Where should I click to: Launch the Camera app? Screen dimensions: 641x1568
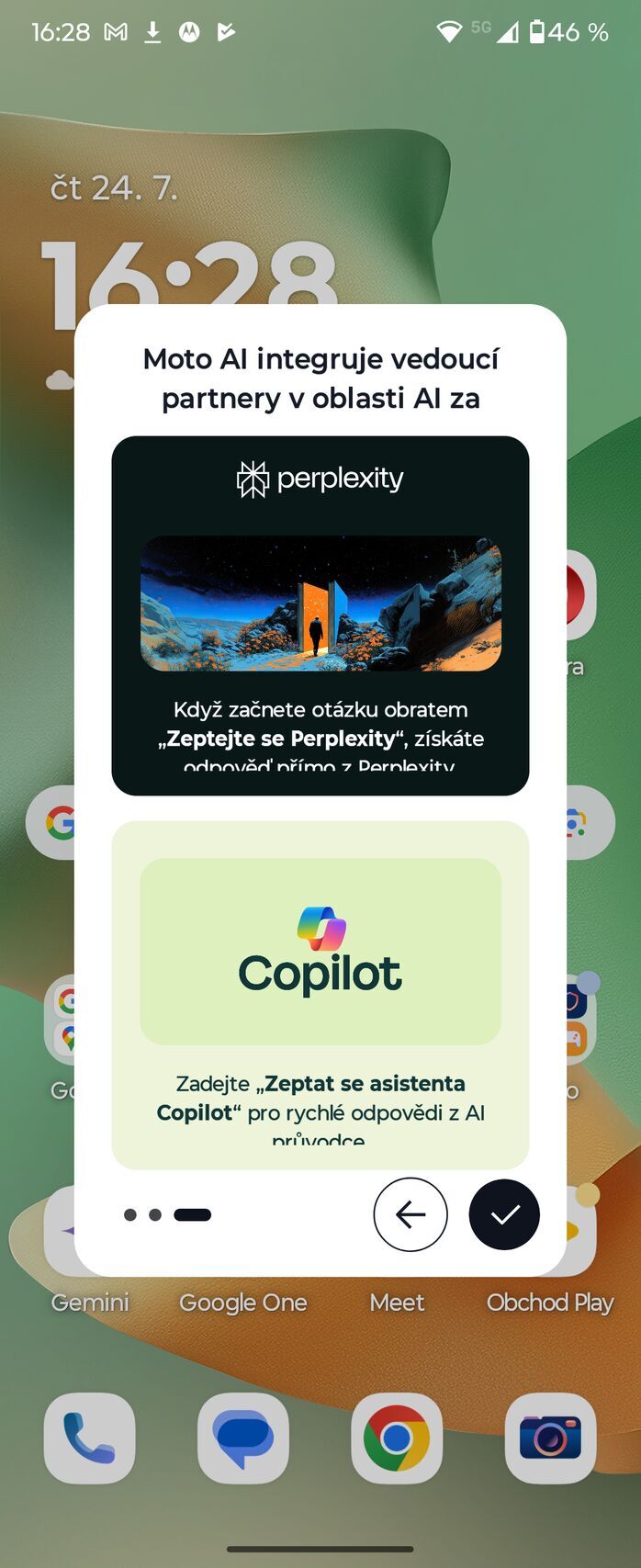click(x=550, y=1438)
